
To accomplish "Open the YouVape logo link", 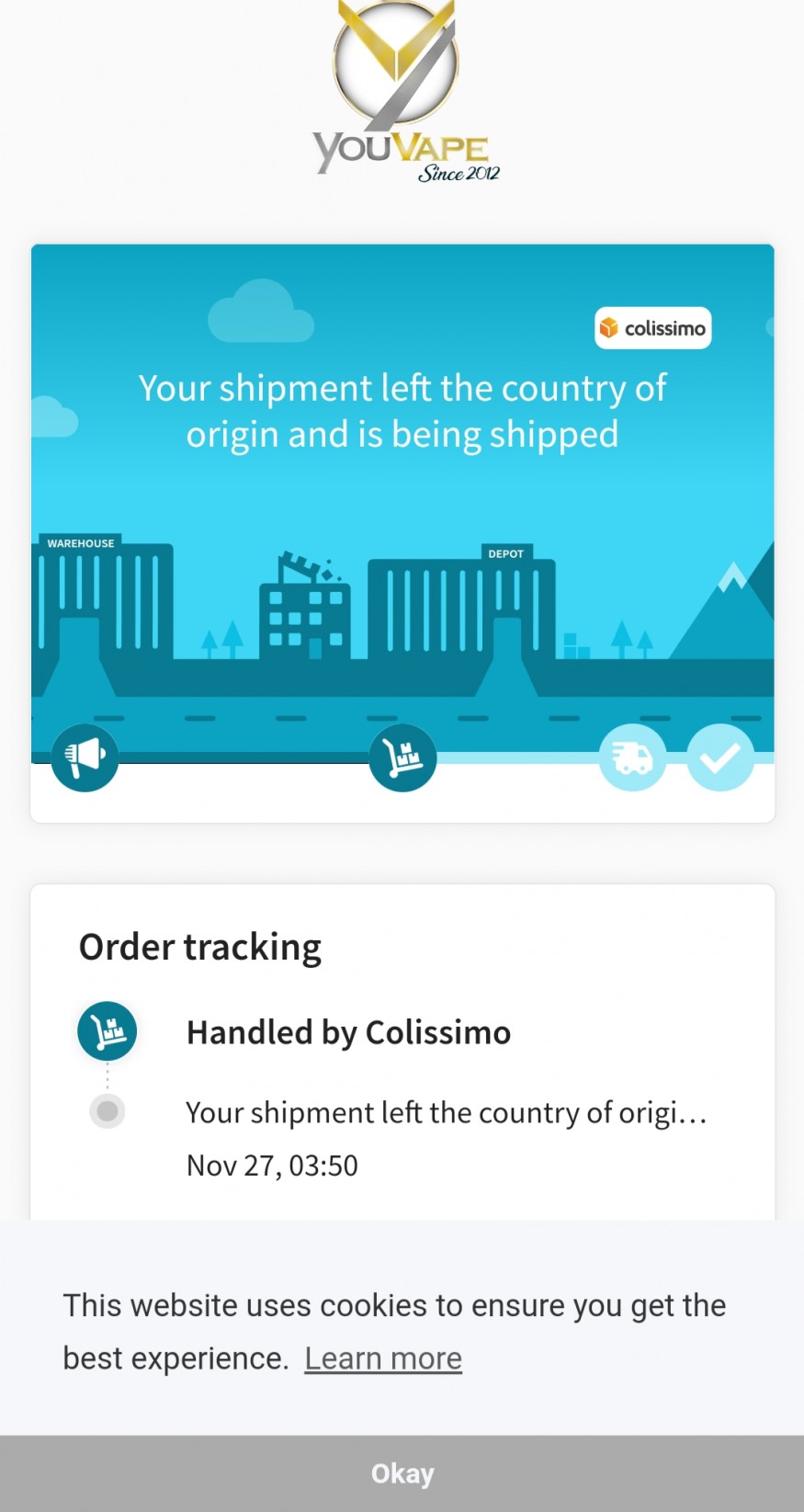I will click(x=402, y=92).
